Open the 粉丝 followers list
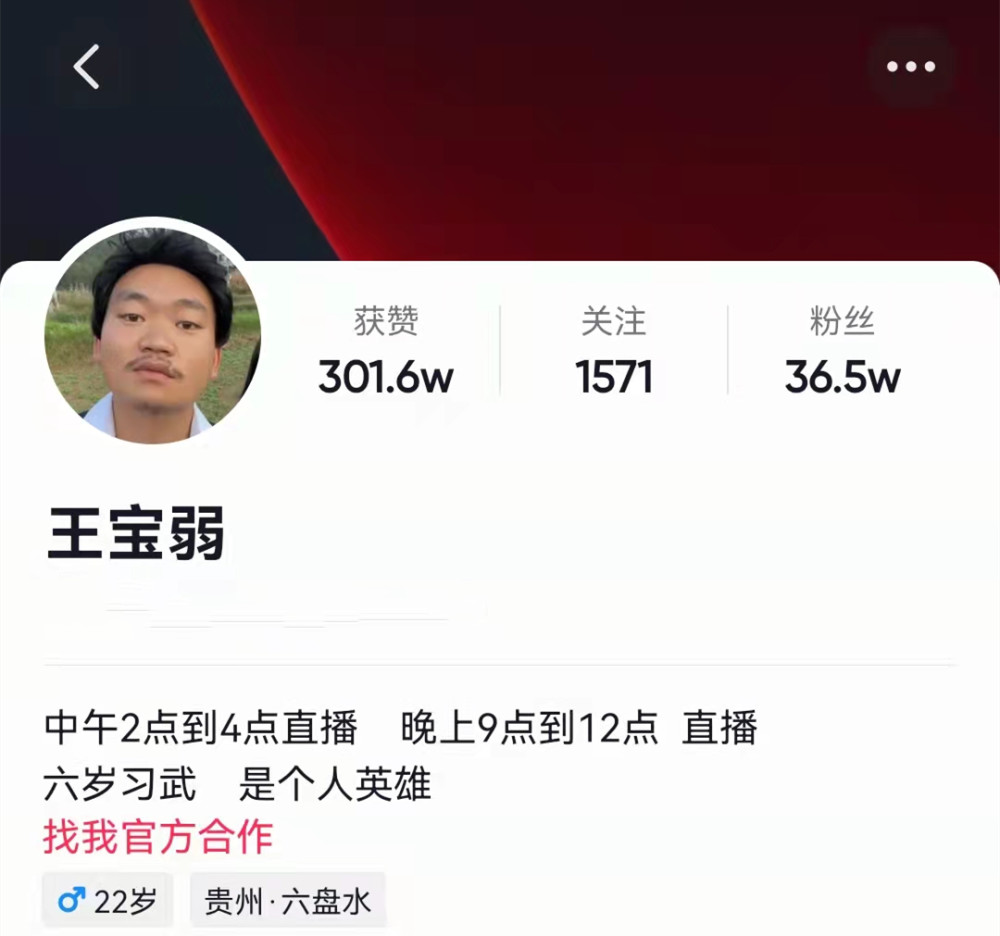 842,350
